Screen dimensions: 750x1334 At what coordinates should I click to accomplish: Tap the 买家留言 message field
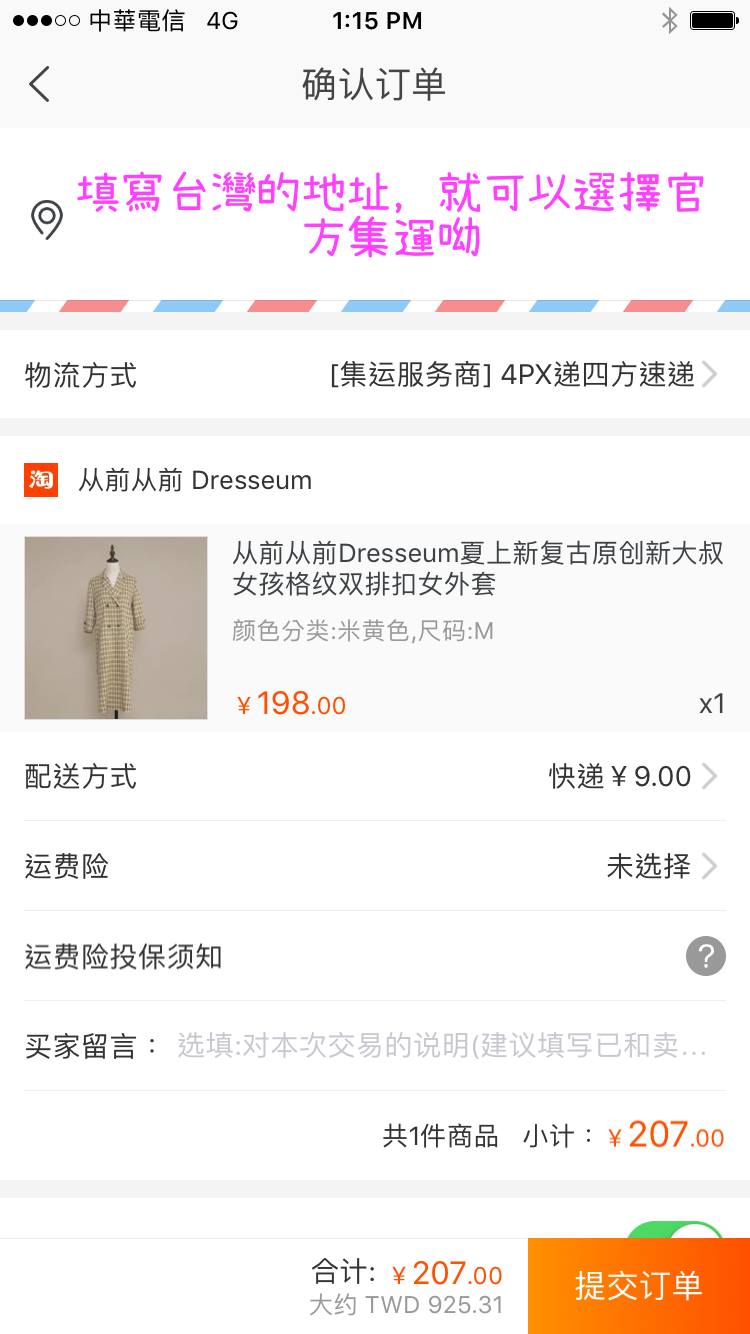pos(442,1046)
